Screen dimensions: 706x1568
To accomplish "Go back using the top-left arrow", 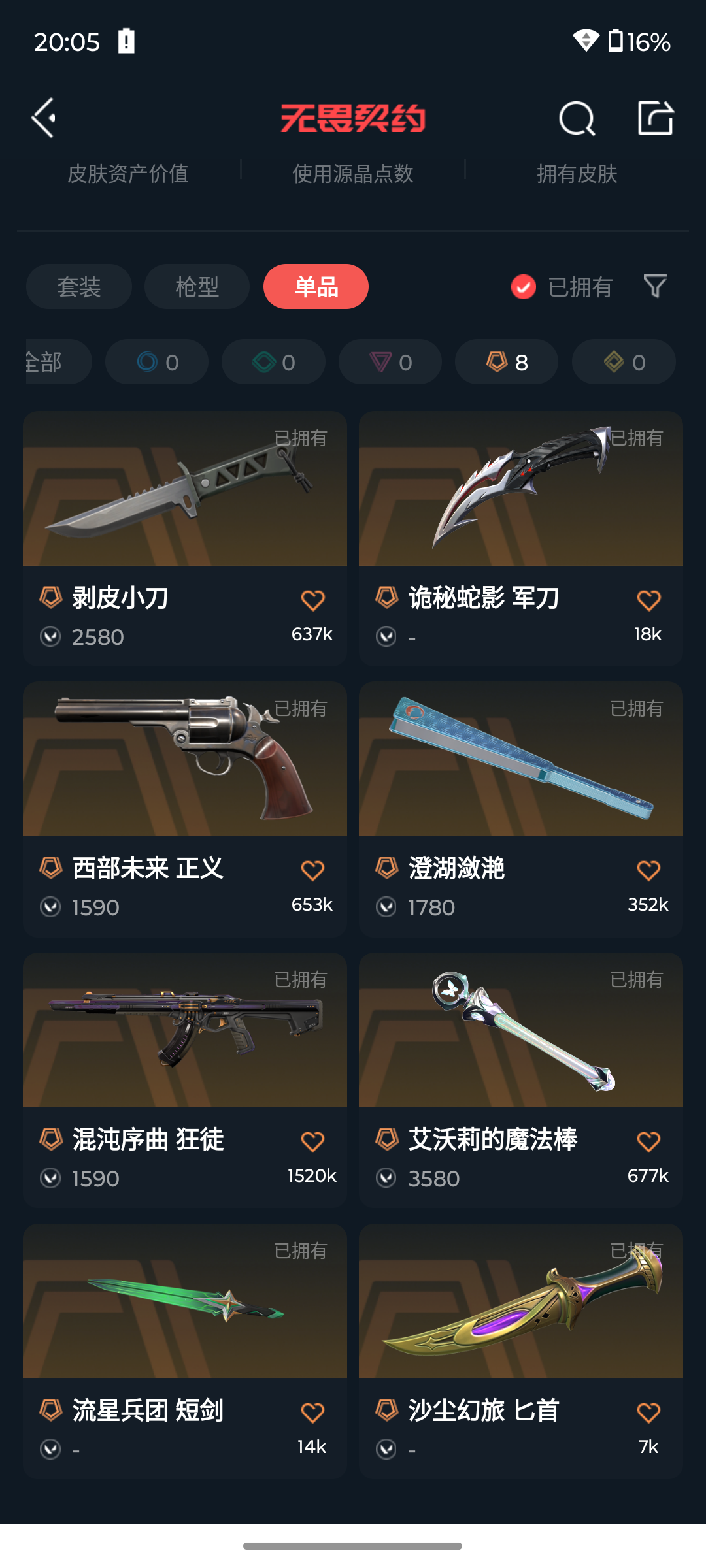I will point(44,118).
